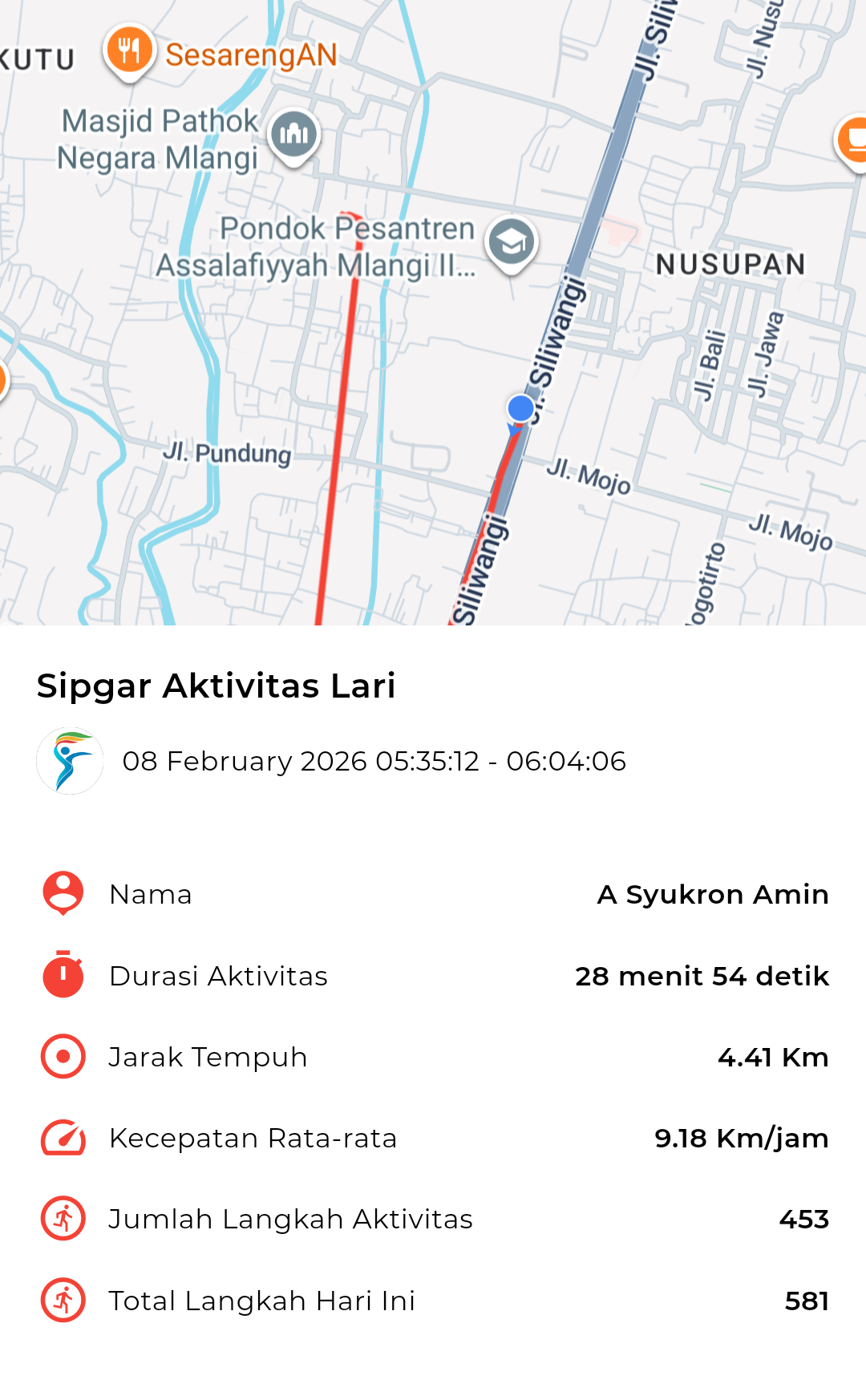Select the Pondok Pesantren Assalafiyyah Mlangi marker
866x1400 pixels.
[x=512, y=243]
